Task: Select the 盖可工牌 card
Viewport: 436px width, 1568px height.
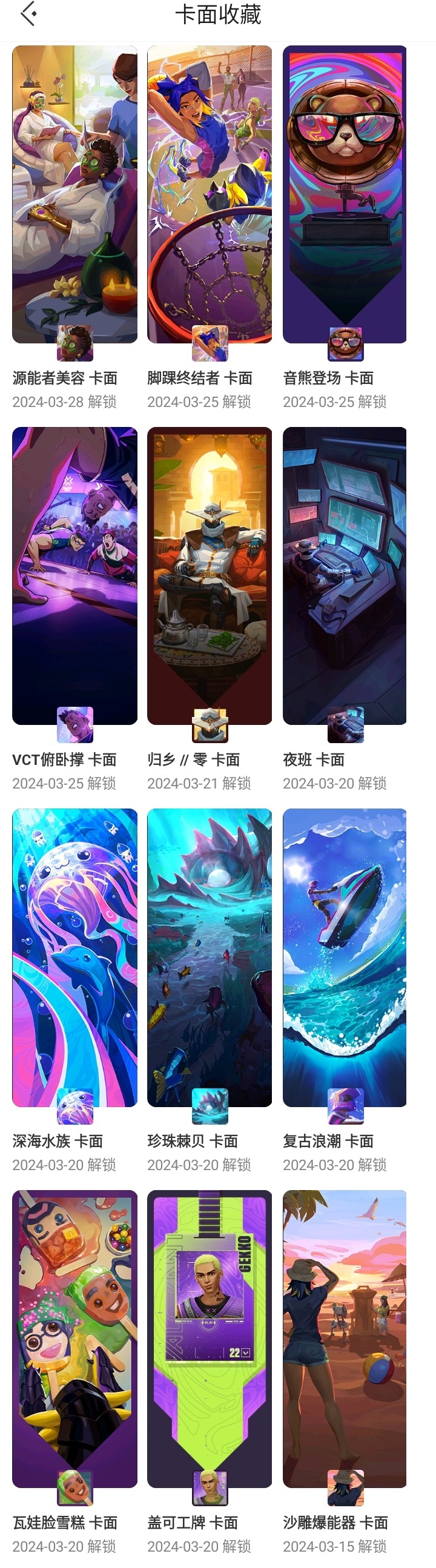Action: tap(210, 1338)
